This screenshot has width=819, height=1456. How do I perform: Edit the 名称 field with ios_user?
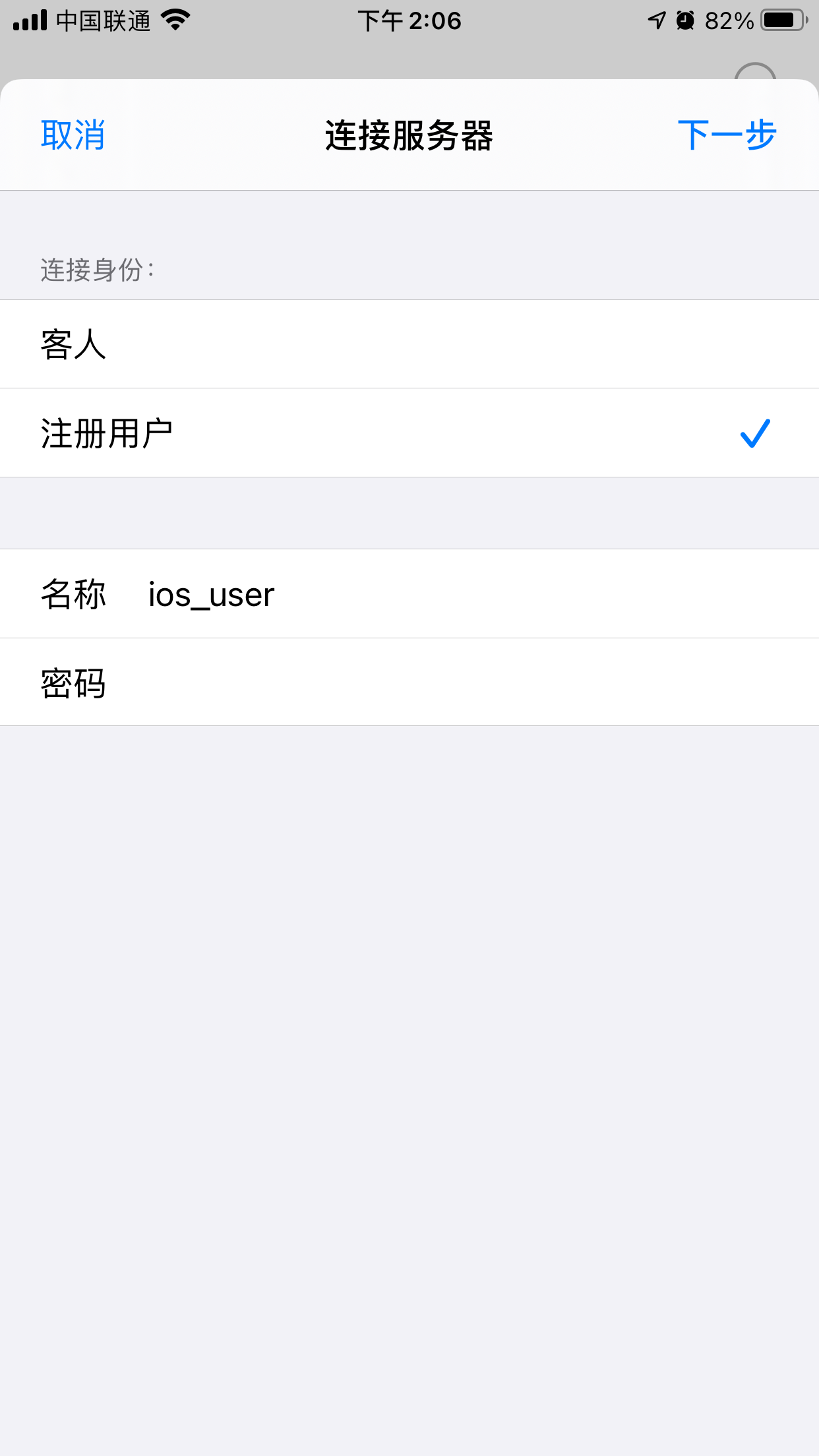click(x=409, y=593)
